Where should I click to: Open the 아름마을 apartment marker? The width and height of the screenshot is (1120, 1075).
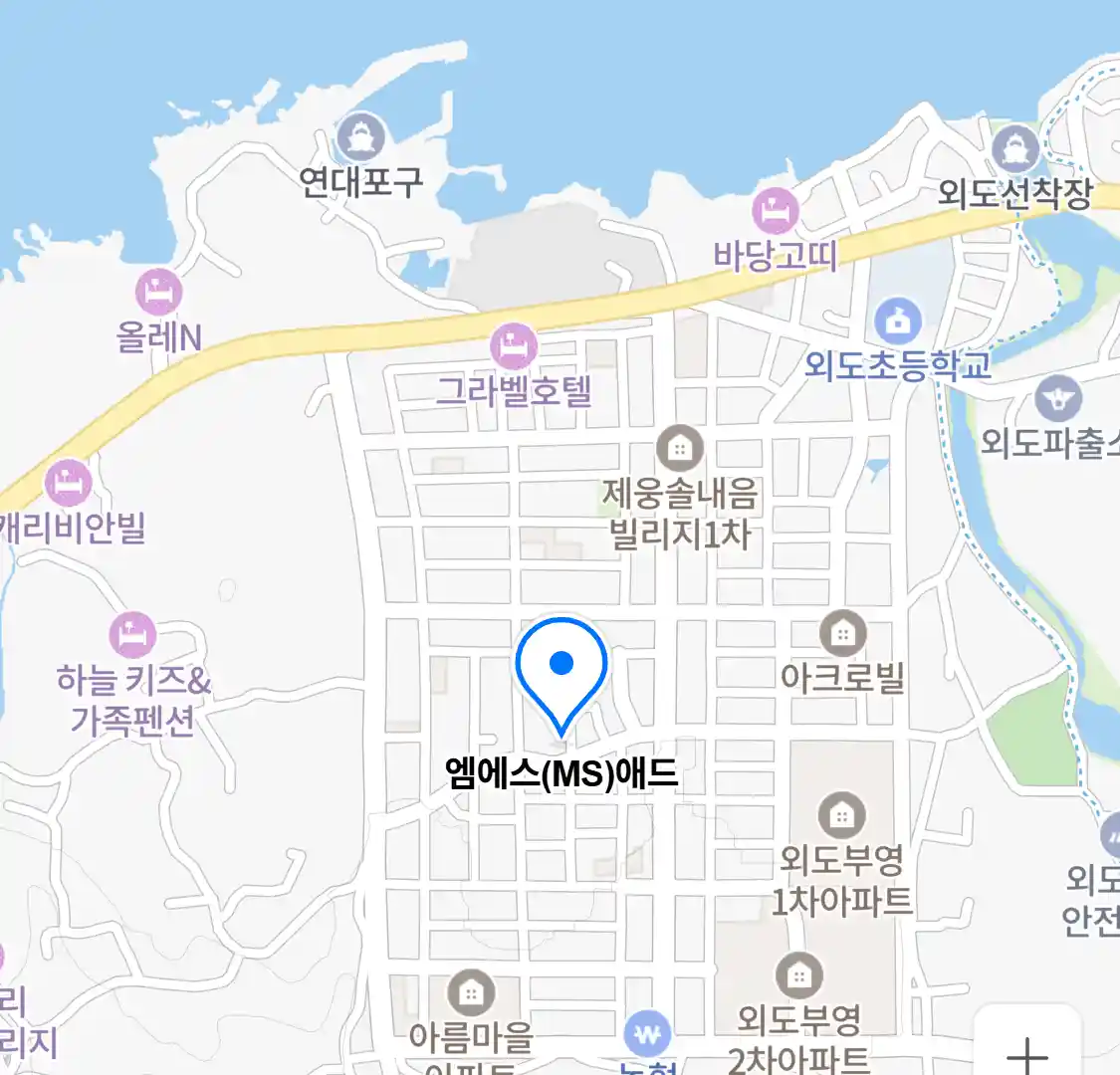point(471,993)
